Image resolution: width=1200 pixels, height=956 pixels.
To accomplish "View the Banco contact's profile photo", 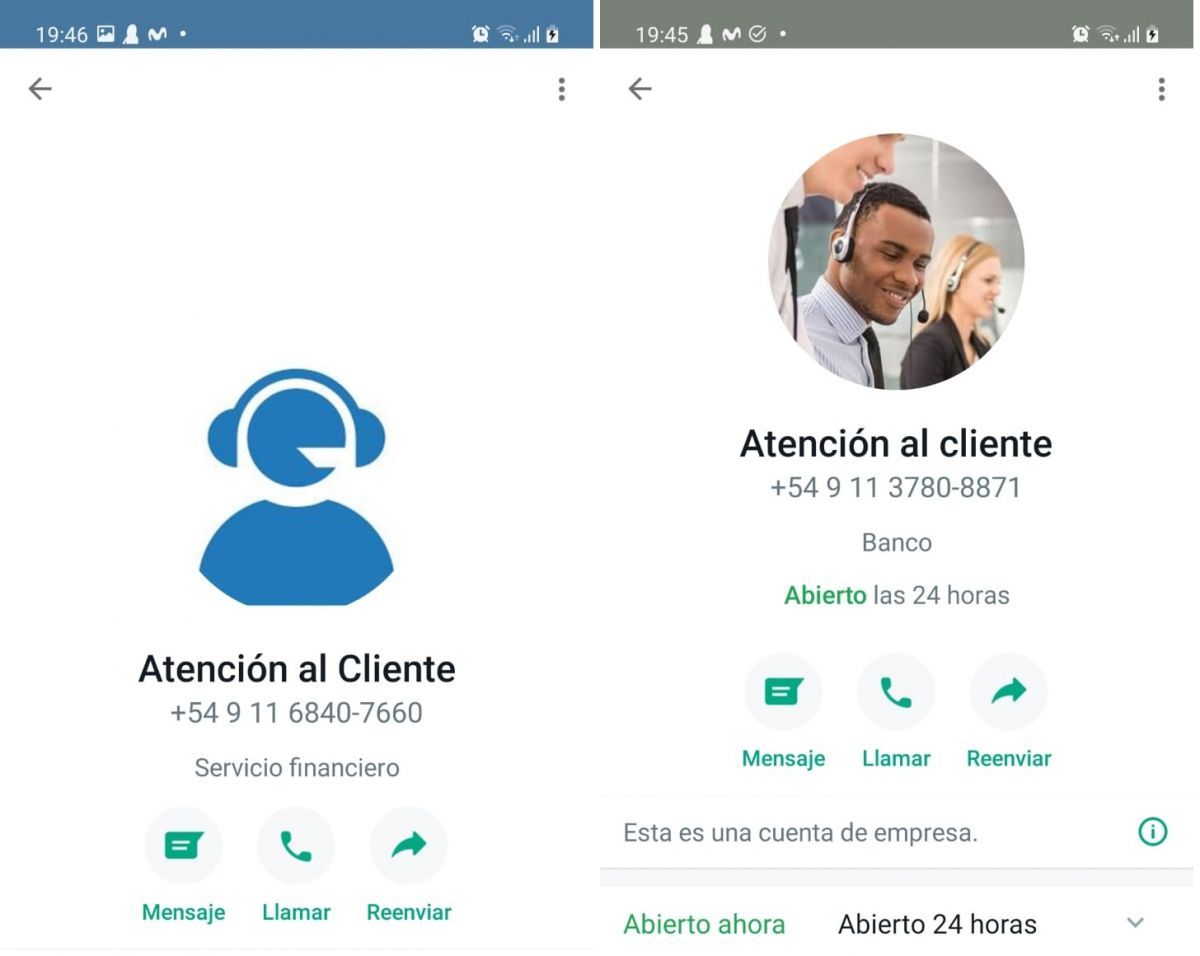I will tap(896, 262).
